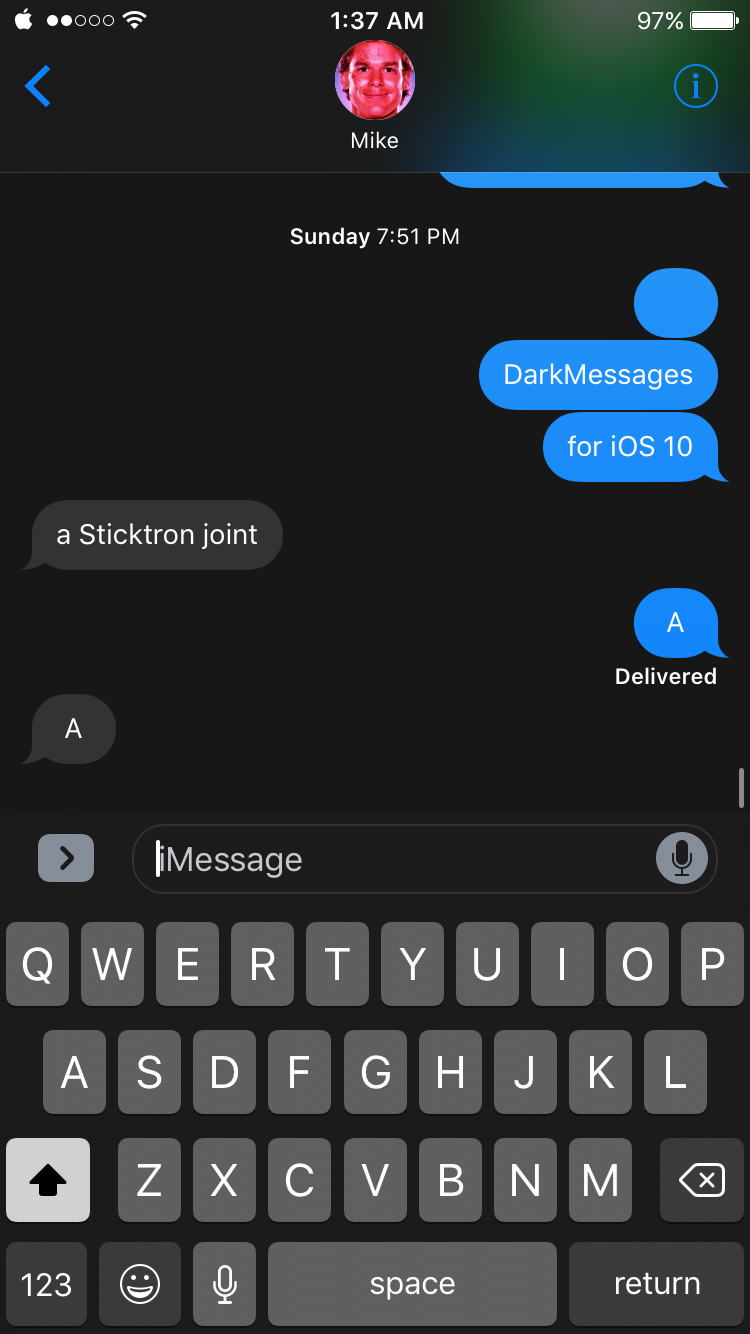Go back to the conversations list

[38, 87]
